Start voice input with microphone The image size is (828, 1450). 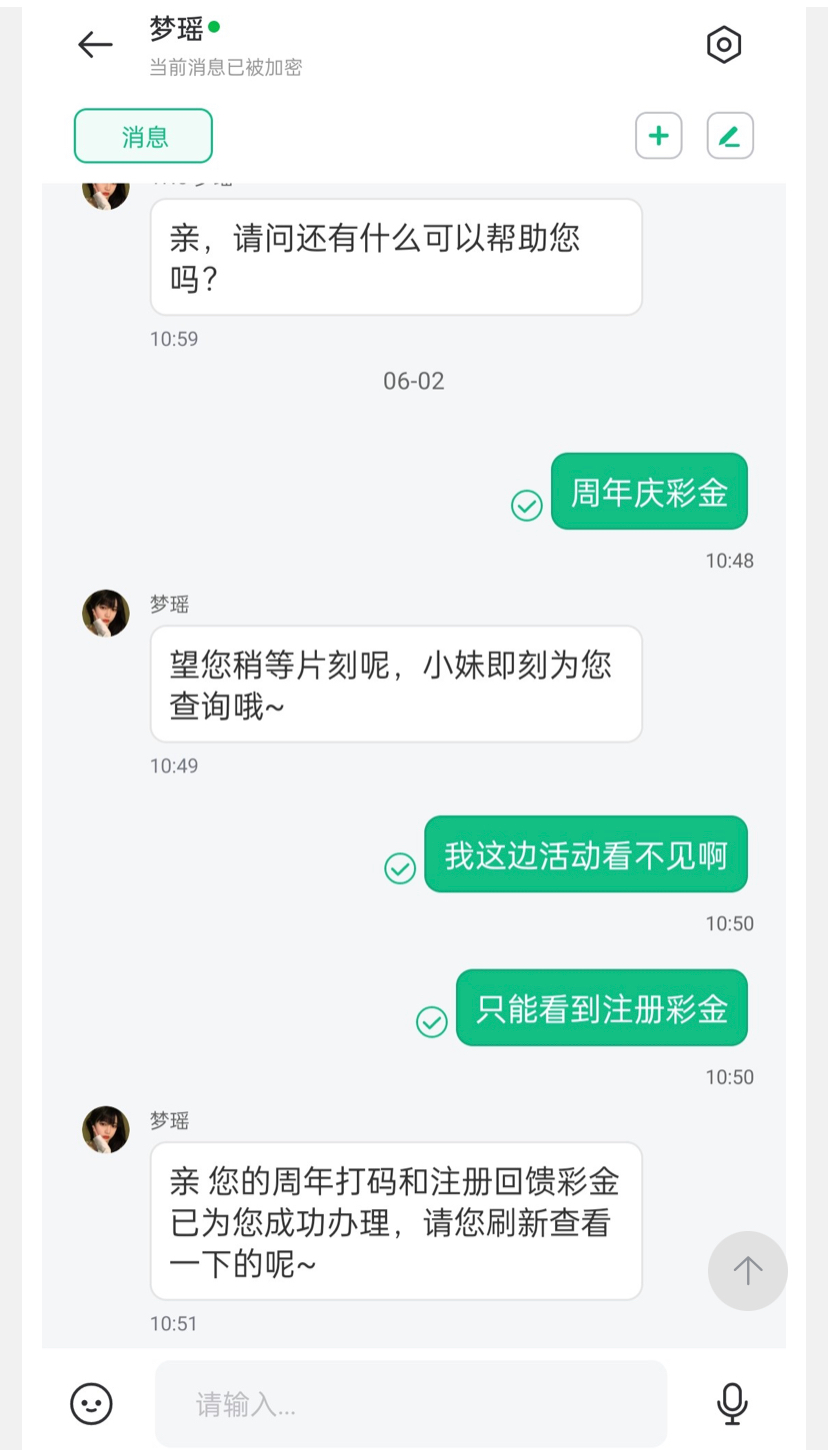pyautogui.click(x=732, y=1403)
